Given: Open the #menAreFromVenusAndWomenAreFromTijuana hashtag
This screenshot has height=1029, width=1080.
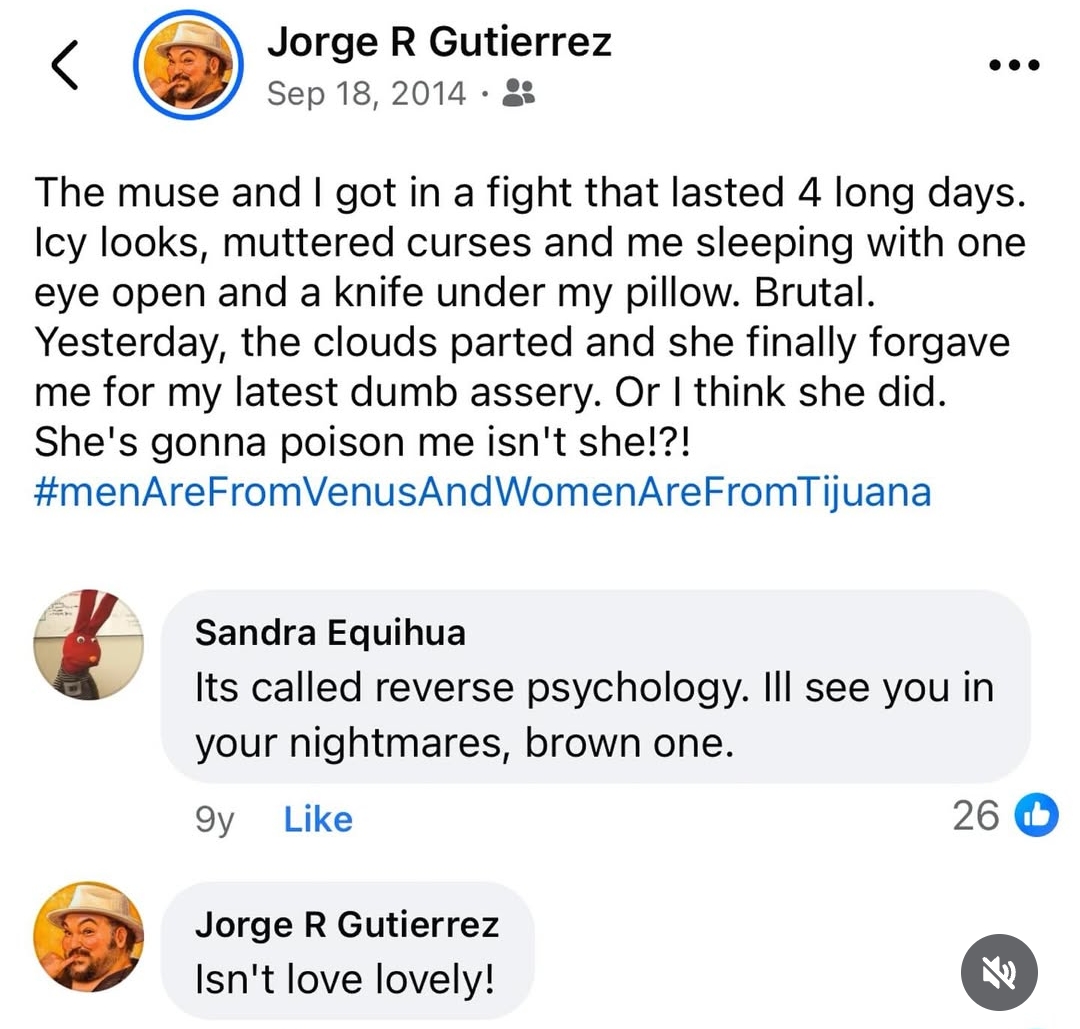Looking at the screenshot, I should coord(482,491).
